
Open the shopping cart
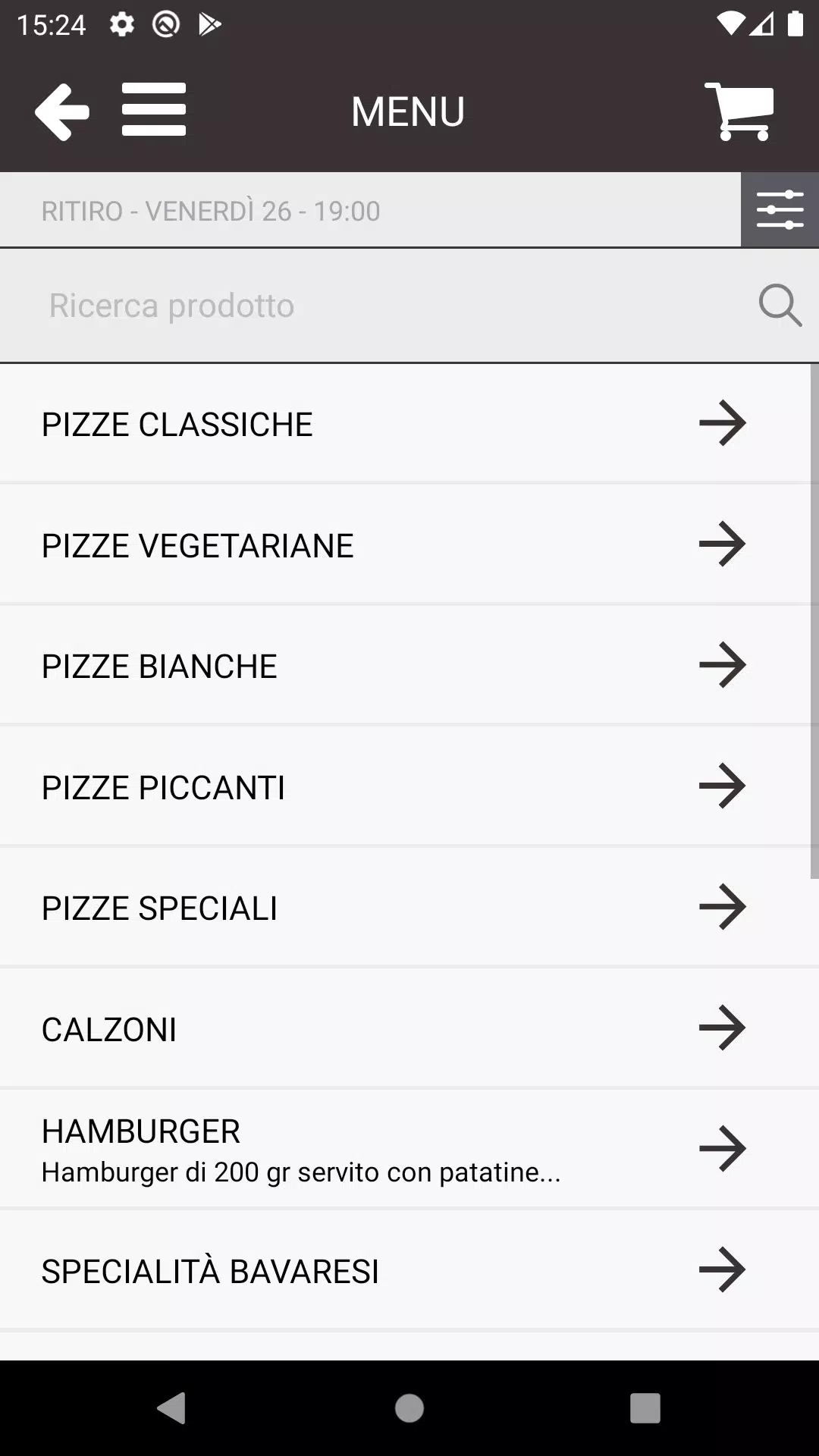click(738, 112)
